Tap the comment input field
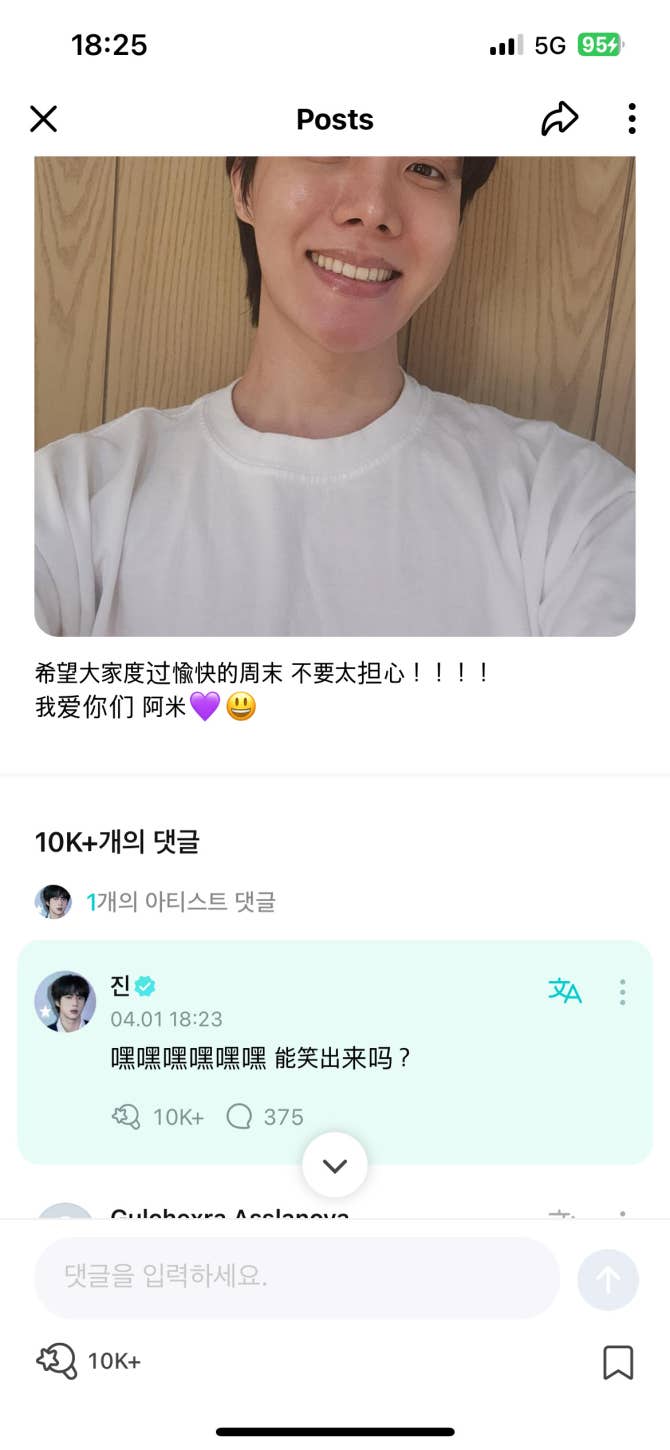 click(x=296, y=1277)
